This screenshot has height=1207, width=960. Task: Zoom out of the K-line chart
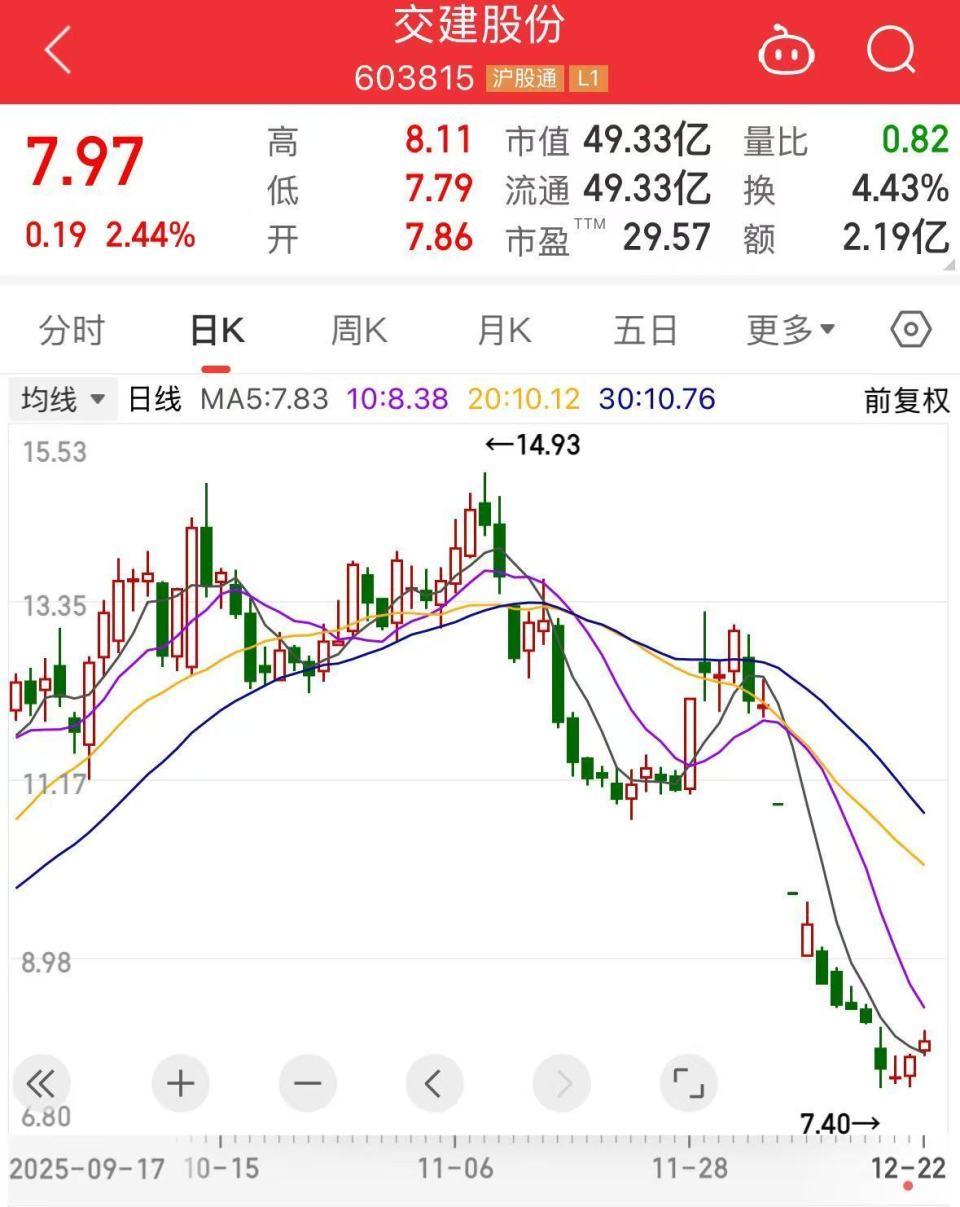(307, 1083)
